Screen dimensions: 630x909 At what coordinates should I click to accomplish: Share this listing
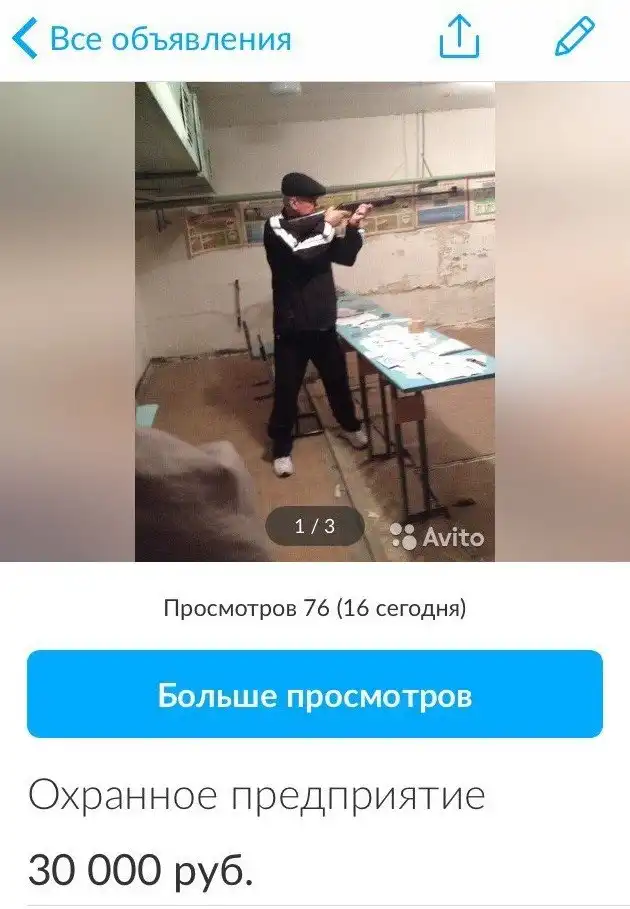(460, 38)
